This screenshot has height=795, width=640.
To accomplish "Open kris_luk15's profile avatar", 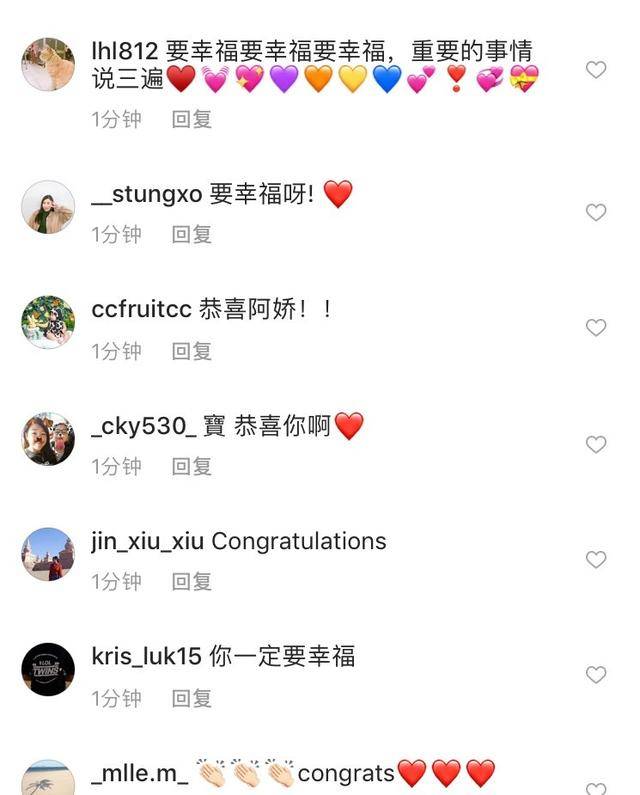I will [x=48, y=669].
